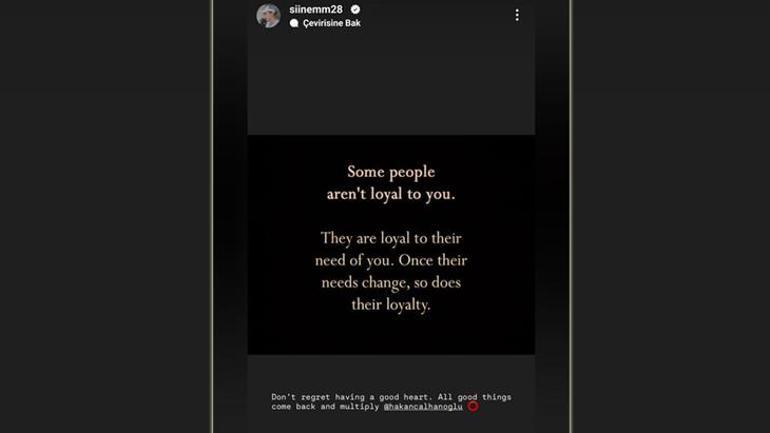Image resolution: width=770 pixels, height=433 pixels.
Task: Tap the siinemm28 profile avatar
Action: [x=268, y=15]
